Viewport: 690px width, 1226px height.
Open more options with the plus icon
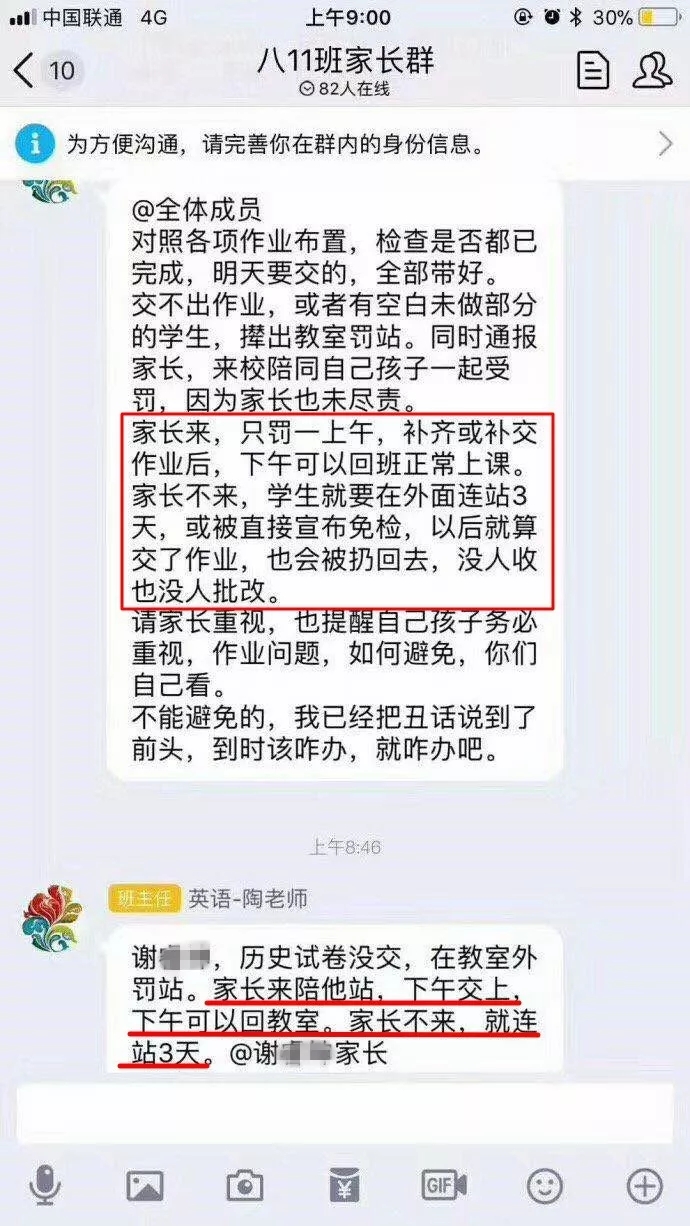(644, 1186)
